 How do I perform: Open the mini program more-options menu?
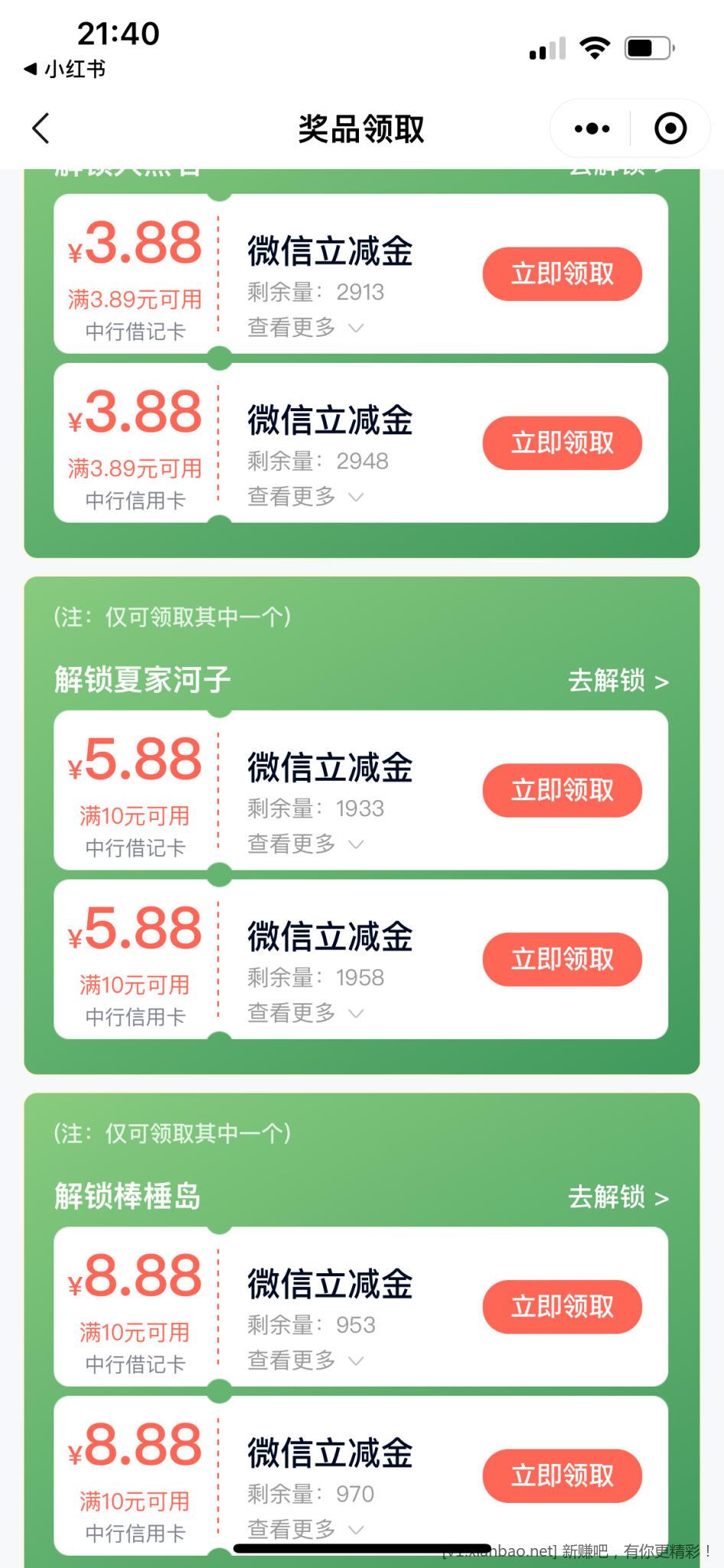592,129
